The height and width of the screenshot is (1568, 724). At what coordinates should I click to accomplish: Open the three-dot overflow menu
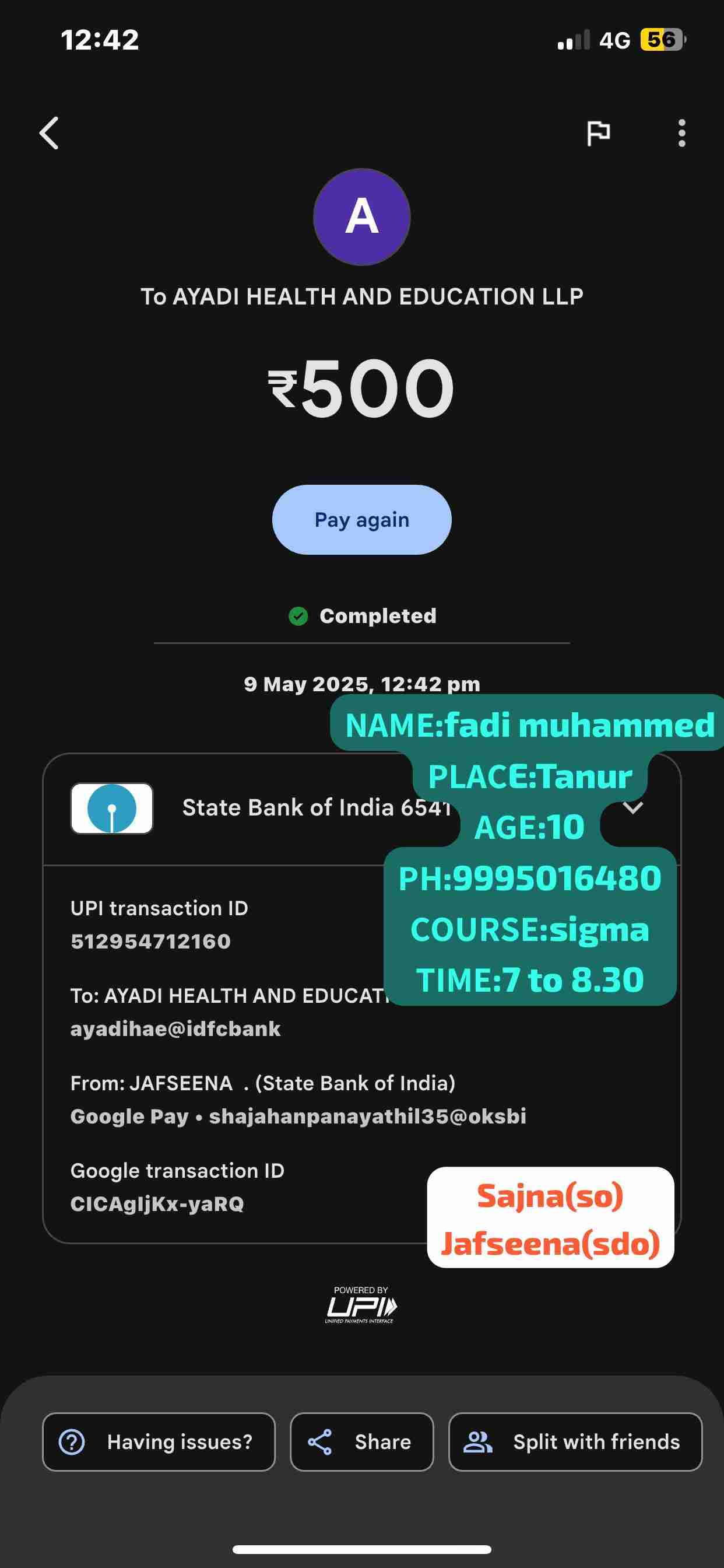(681, 132)
